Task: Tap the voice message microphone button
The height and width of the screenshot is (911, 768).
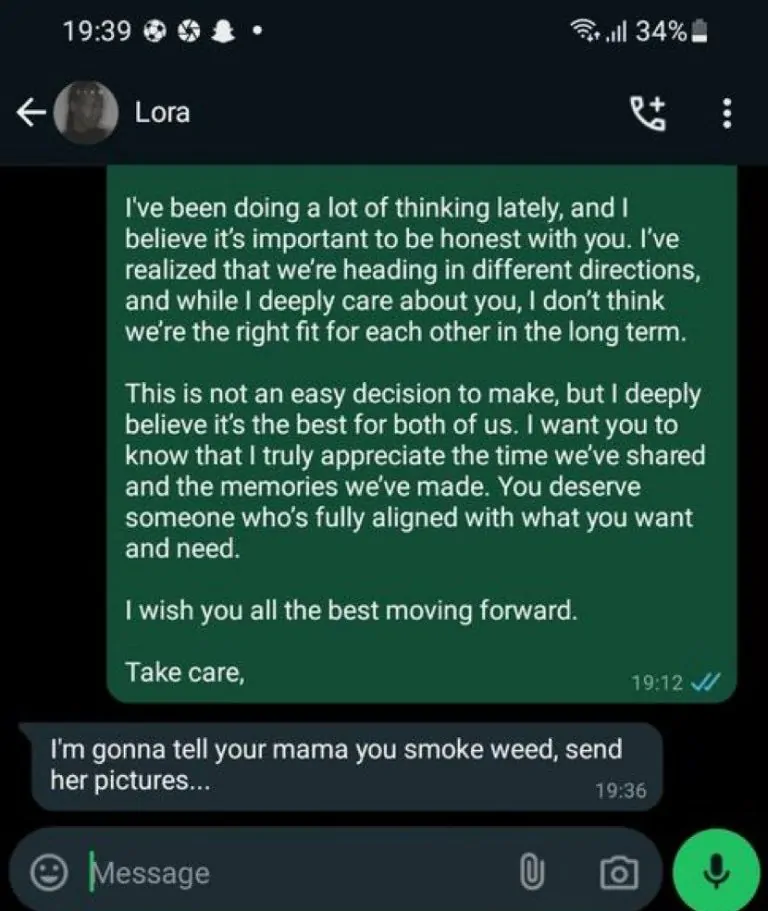Action: [x=715, y=871]
